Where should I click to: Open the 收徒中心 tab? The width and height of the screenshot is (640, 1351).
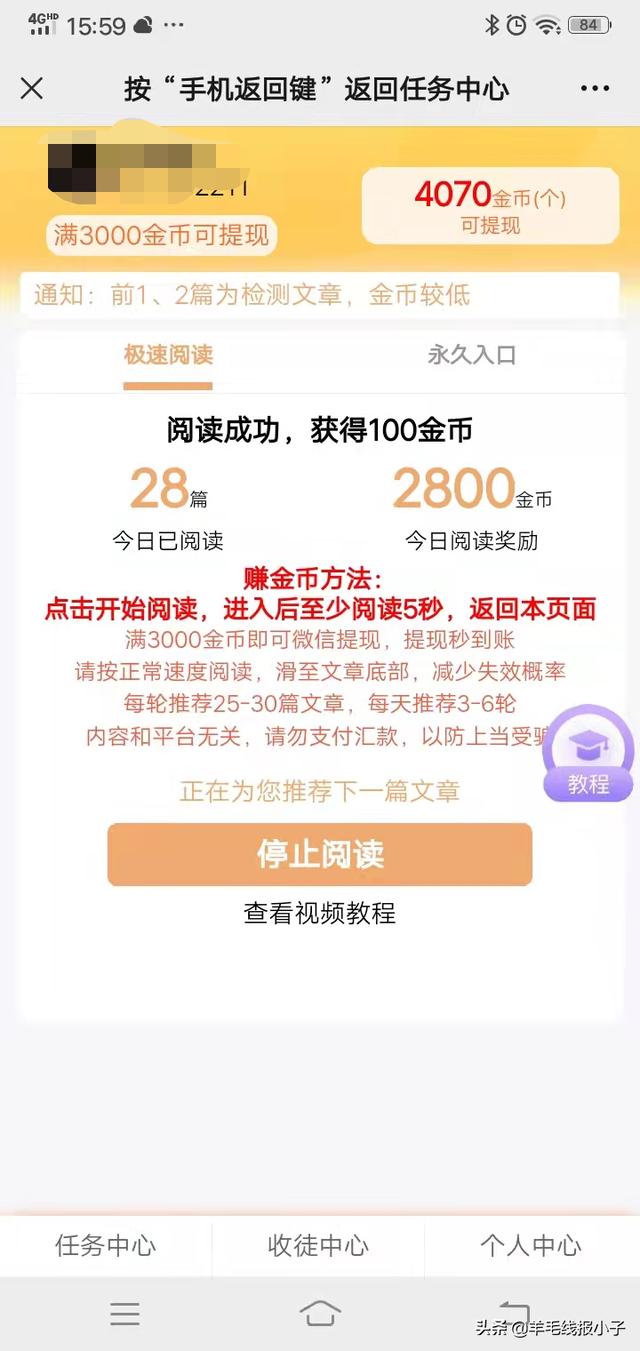click(319, 1246)
